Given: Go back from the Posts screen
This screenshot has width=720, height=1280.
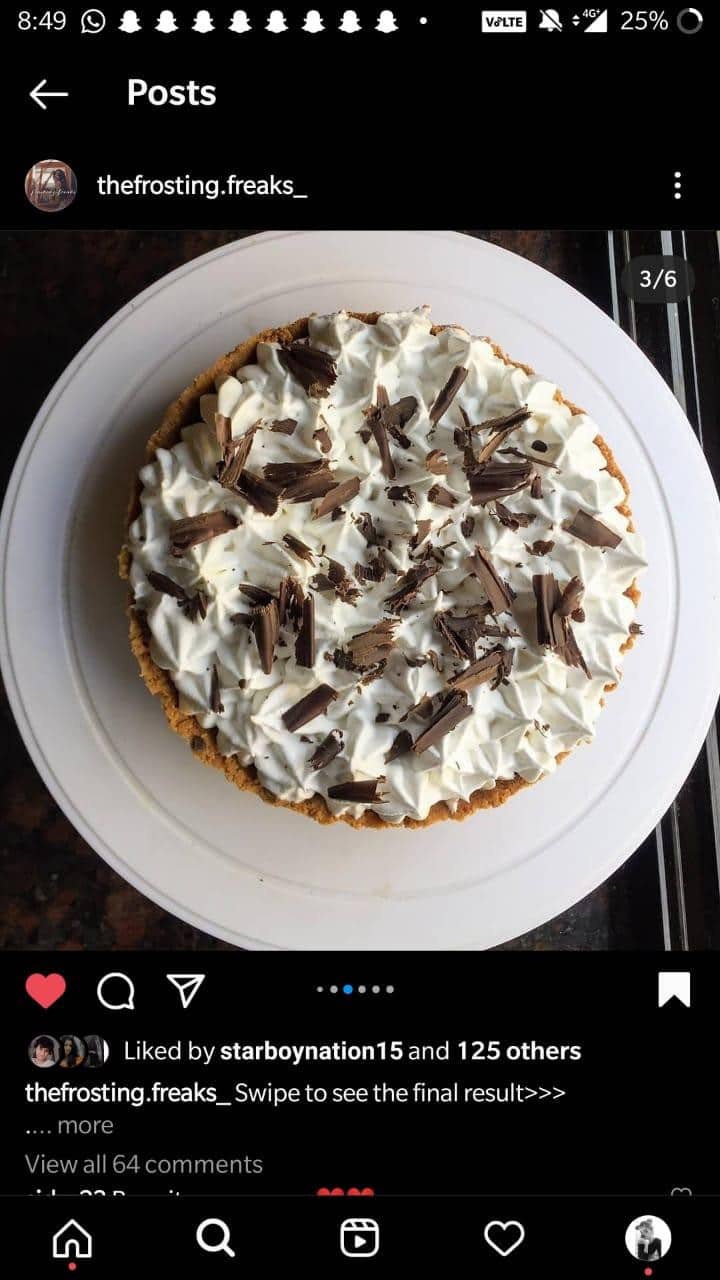Looking at the screenshot, I should click(48, 94).
